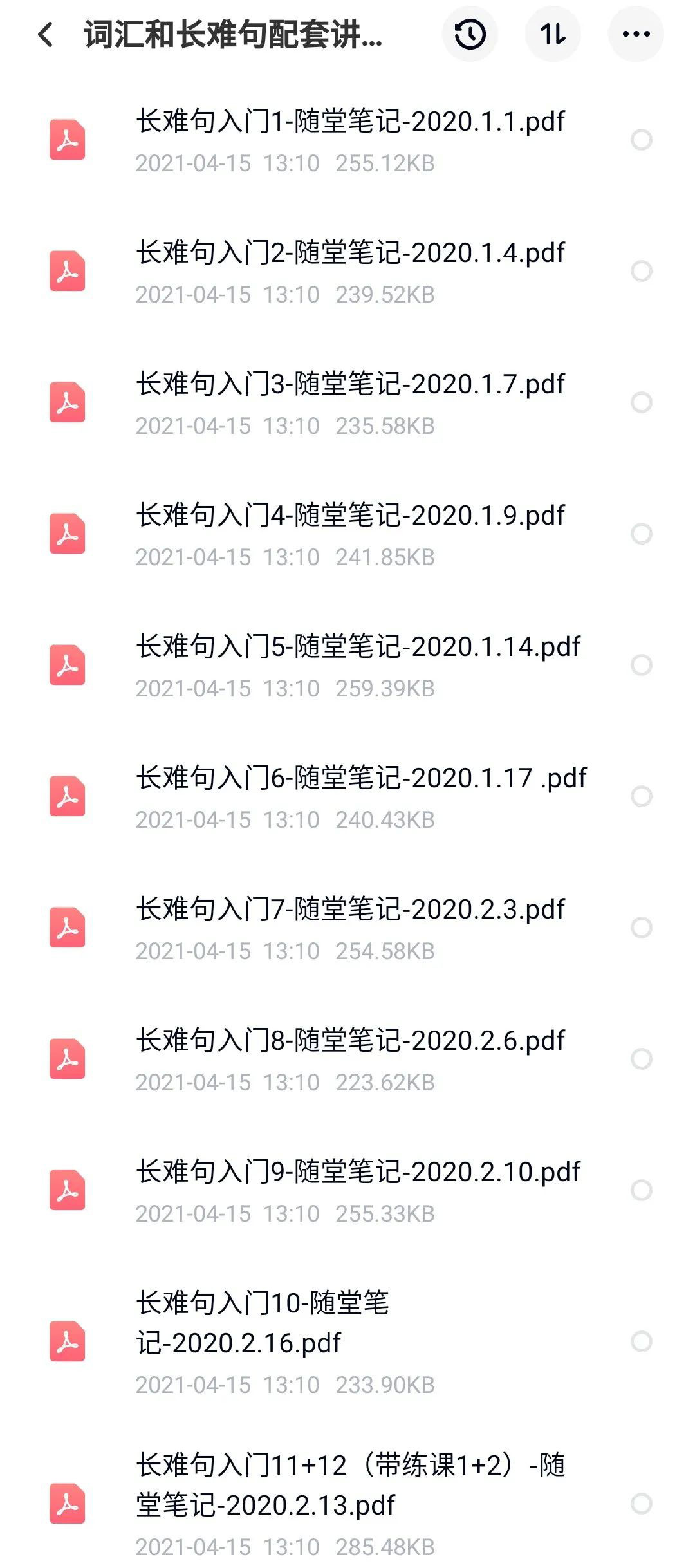This screenshot has height=1568, width=695.
Task: Open 长难句入门7-随堂笔记-2020.2.3.pdf
Action: tap(350, 910)
